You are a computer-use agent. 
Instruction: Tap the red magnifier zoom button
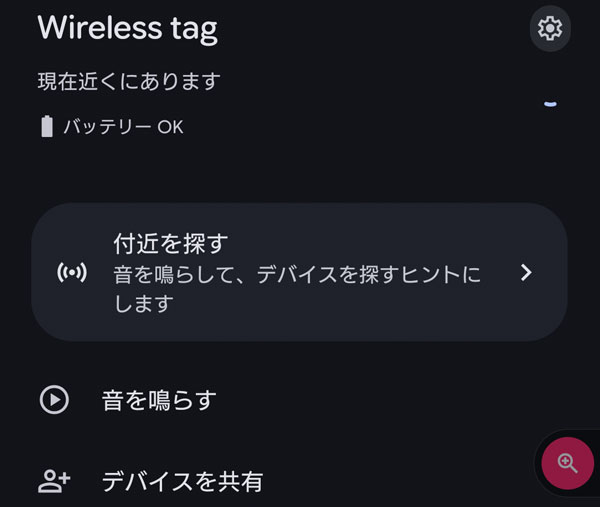567,463
